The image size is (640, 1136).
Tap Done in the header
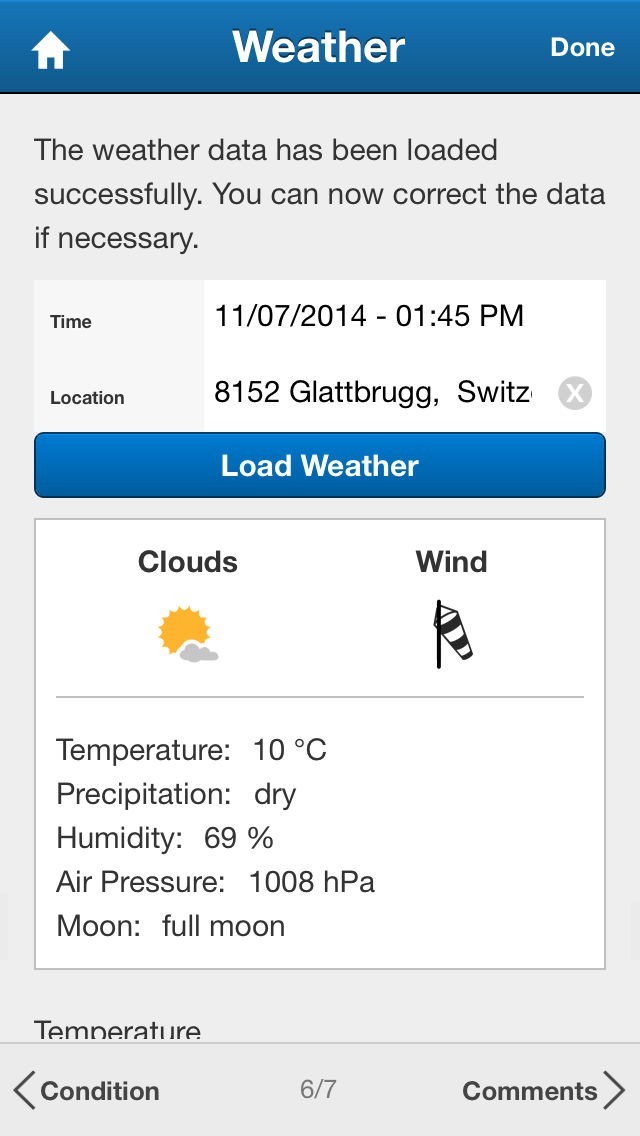(582, 48)
